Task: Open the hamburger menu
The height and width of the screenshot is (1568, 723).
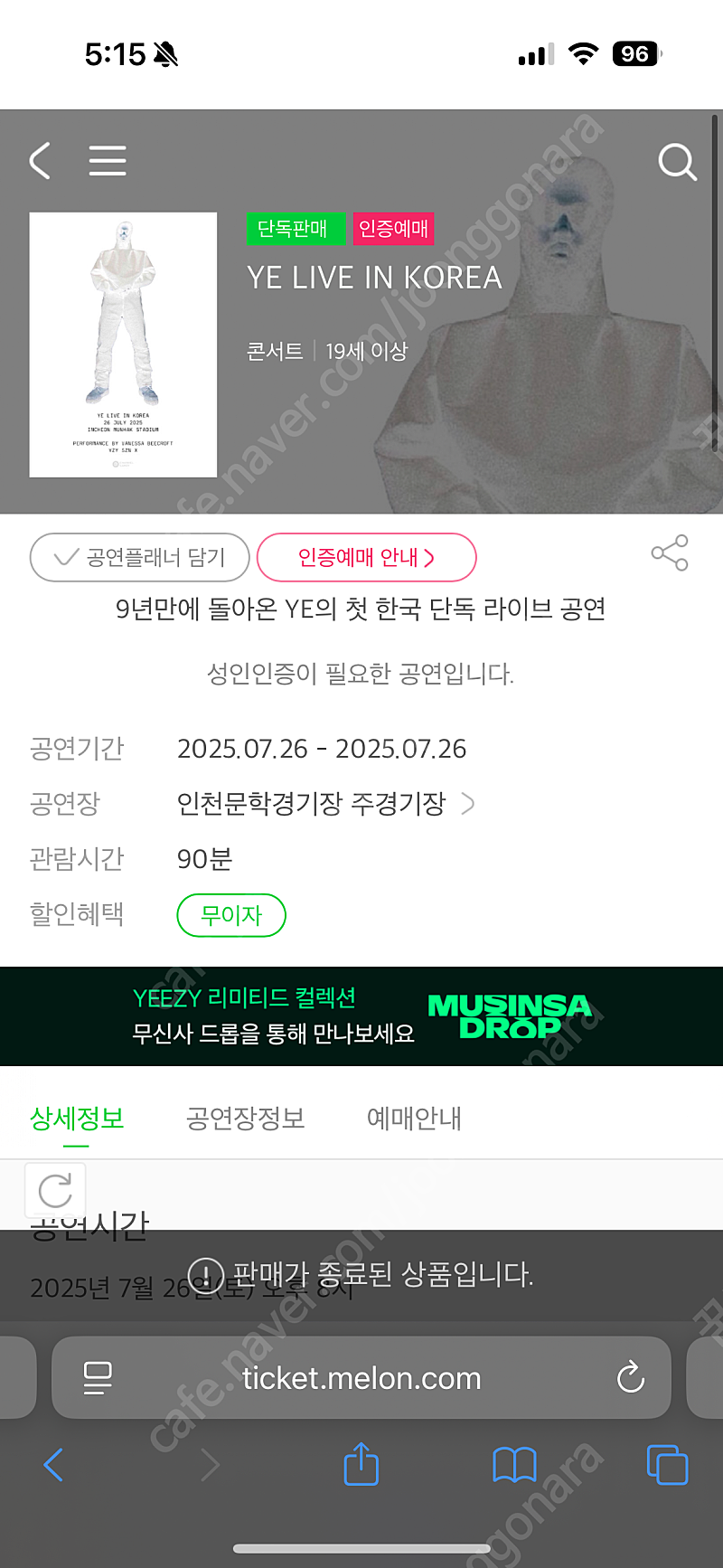Action: tap(108, 160)
